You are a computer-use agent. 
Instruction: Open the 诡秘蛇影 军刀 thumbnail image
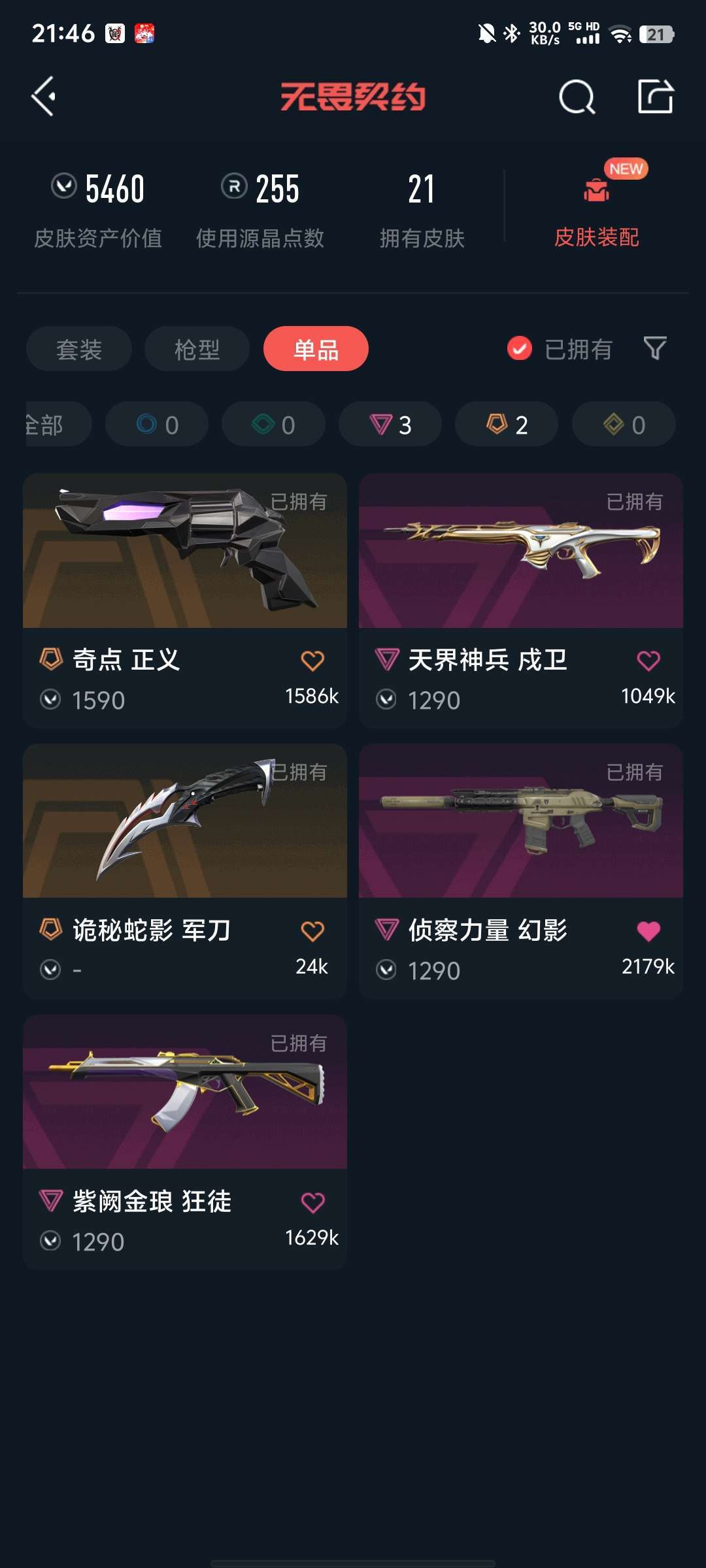[184, 821]
